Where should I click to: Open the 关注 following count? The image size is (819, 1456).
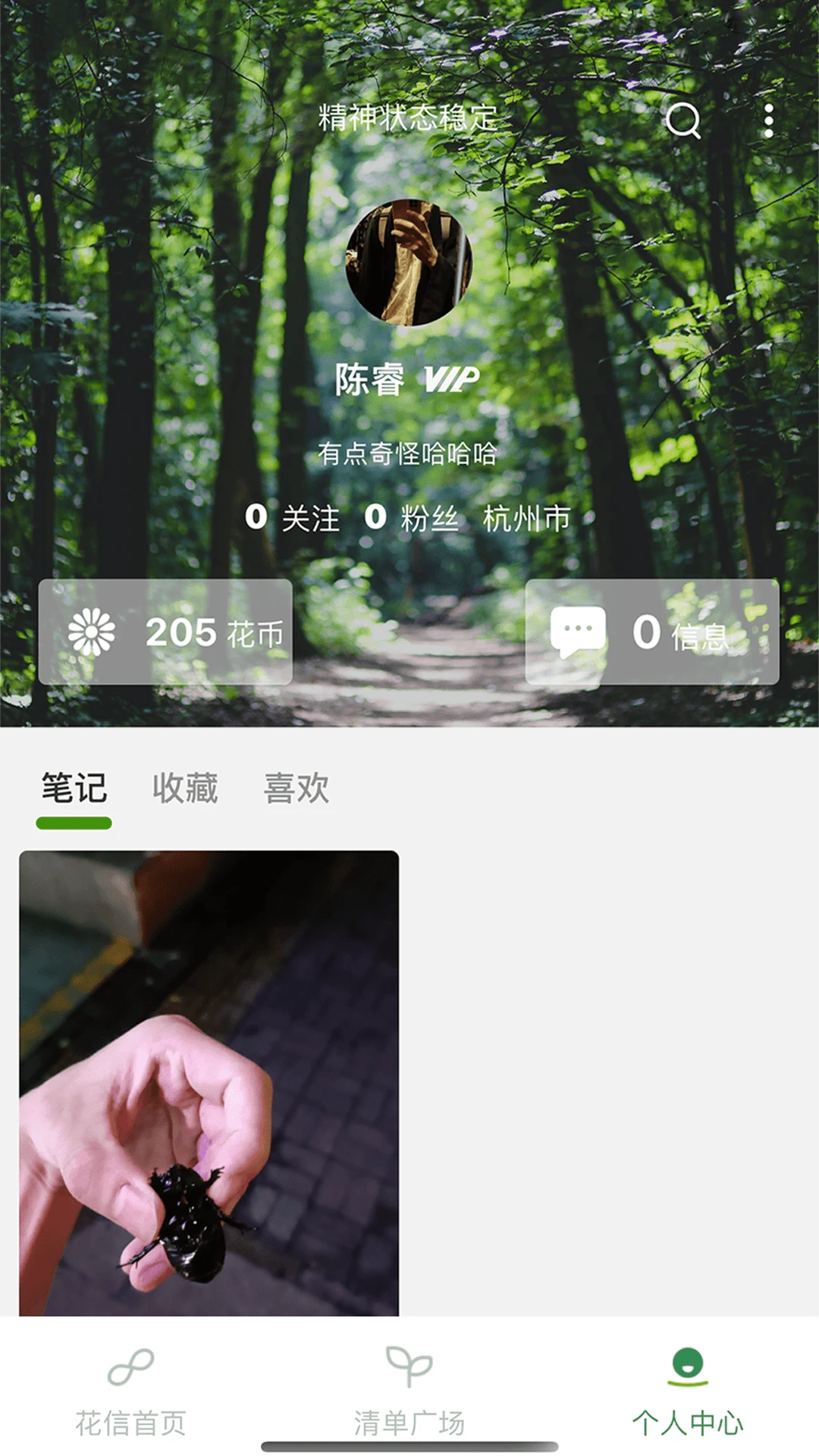point(292,518)
